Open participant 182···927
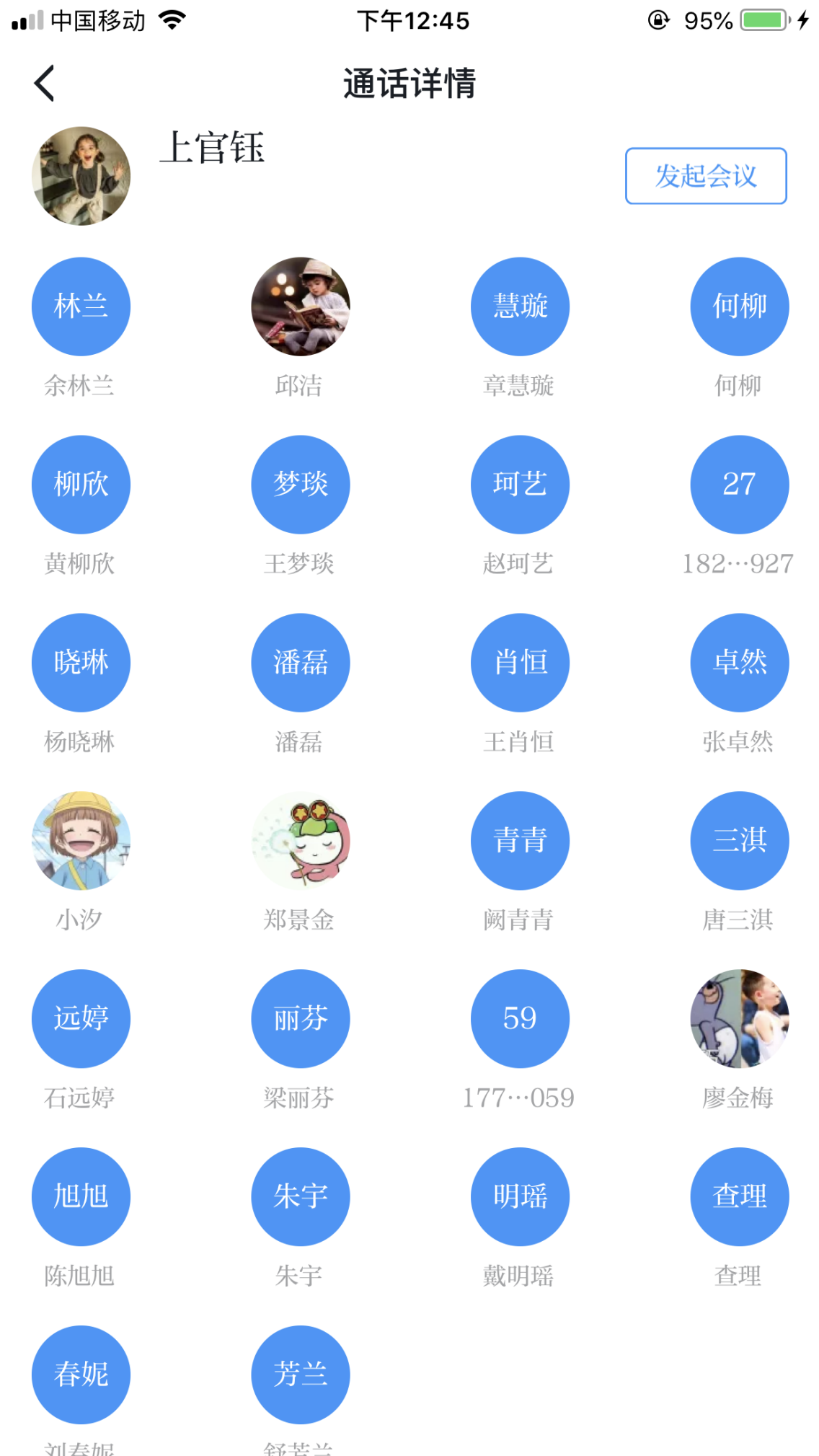Viewport: 819px width, 1456px height. tap(739, 485)
